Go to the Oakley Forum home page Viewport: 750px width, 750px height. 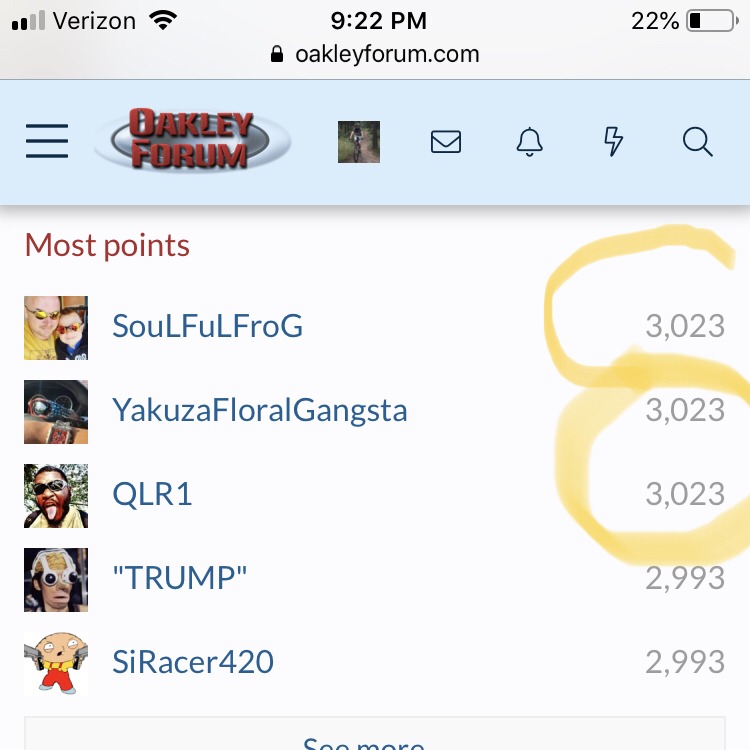coord(192,141)
